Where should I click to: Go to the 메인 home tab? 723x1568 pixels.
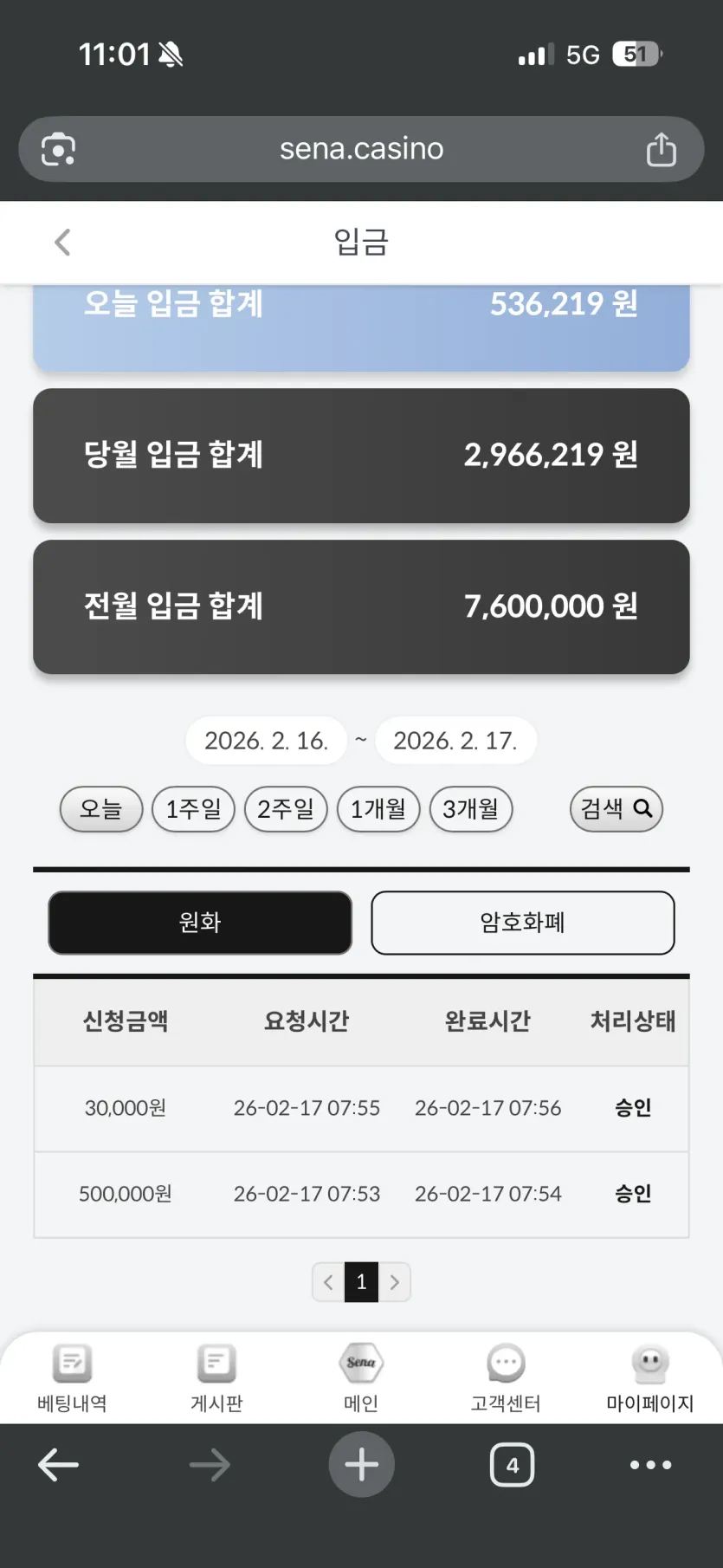[x=361, y=1378]
